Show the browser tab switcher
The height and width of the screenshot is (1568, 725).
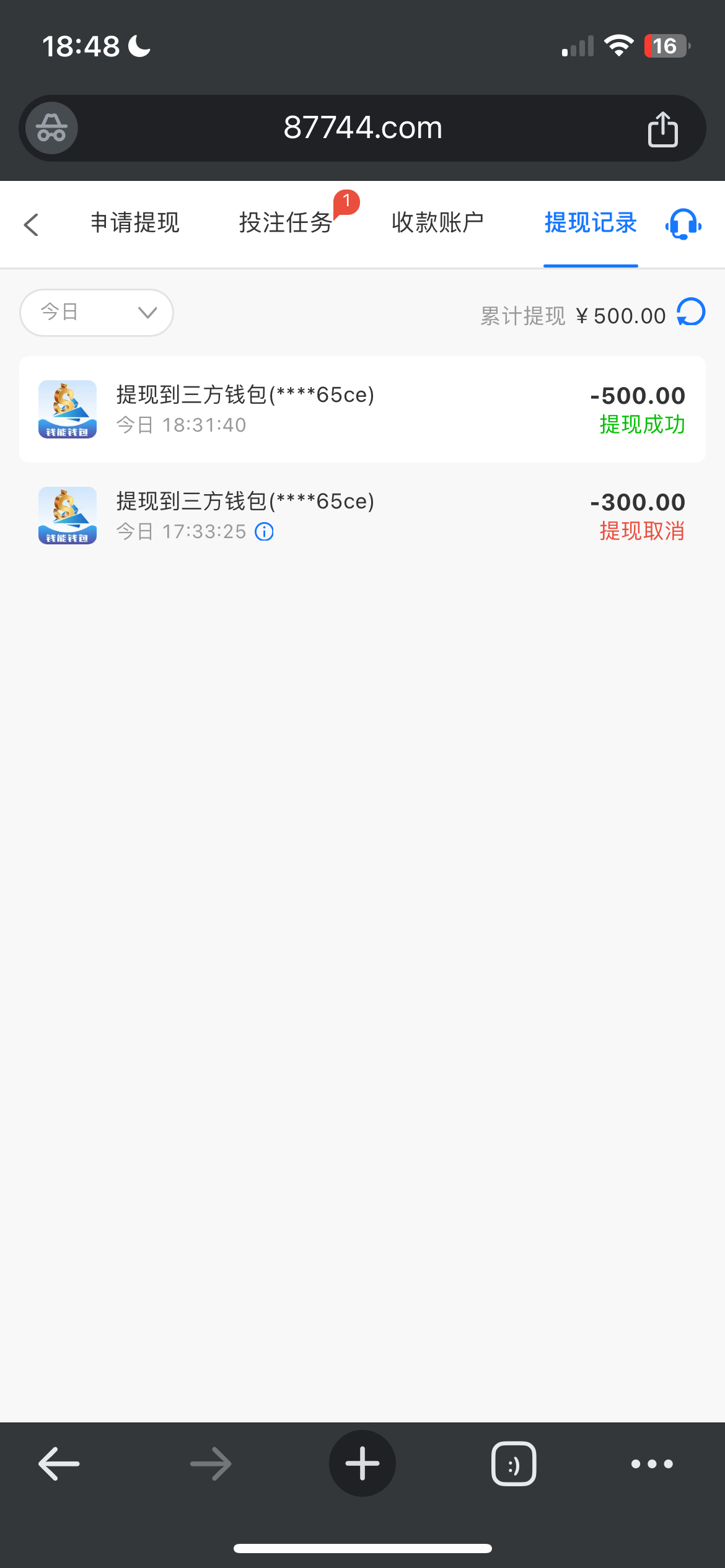tap(514, 1464)
